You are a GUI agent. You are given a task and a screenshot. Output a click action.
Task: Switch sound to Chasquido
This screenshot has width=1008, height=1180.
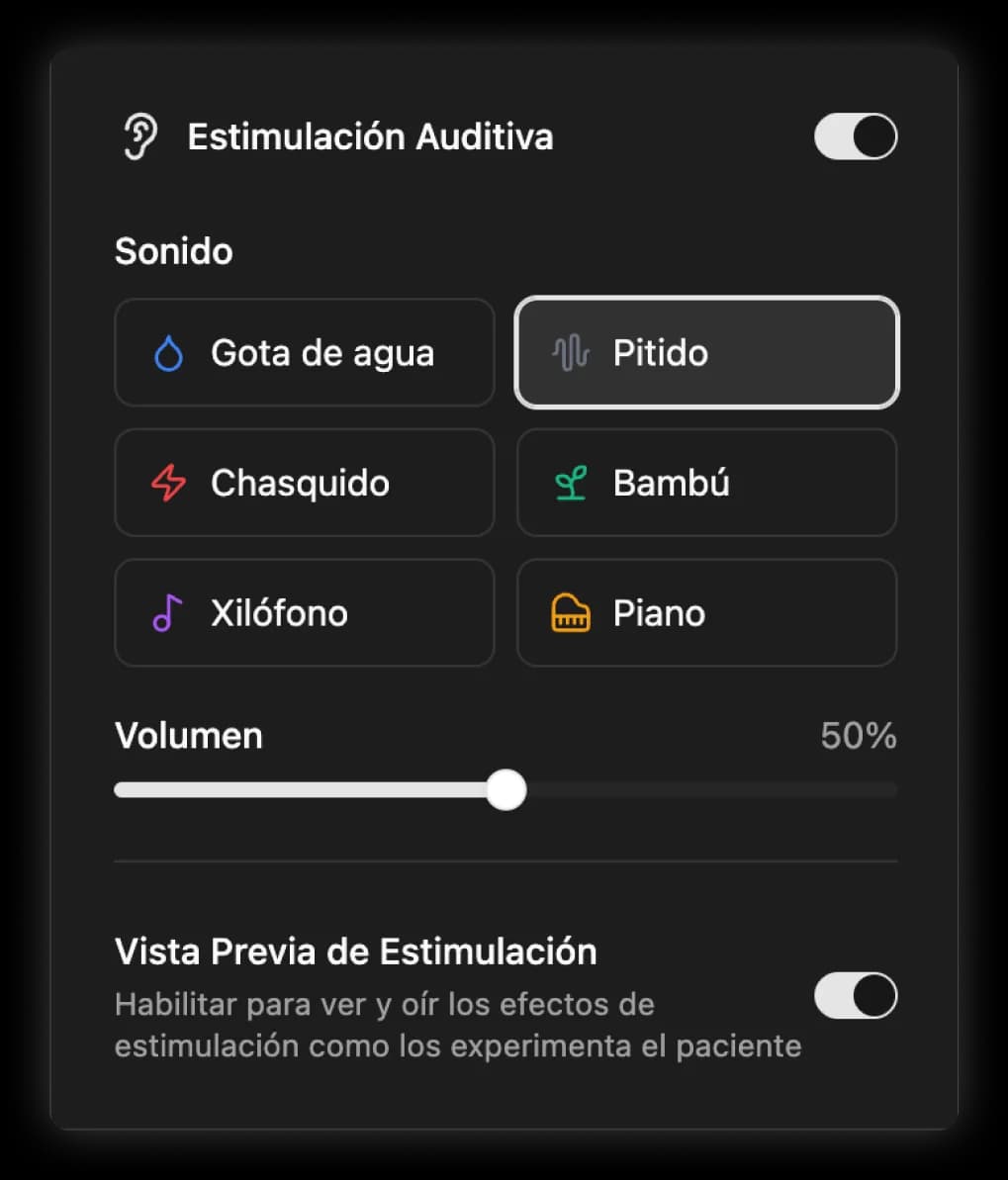[304, 483]
